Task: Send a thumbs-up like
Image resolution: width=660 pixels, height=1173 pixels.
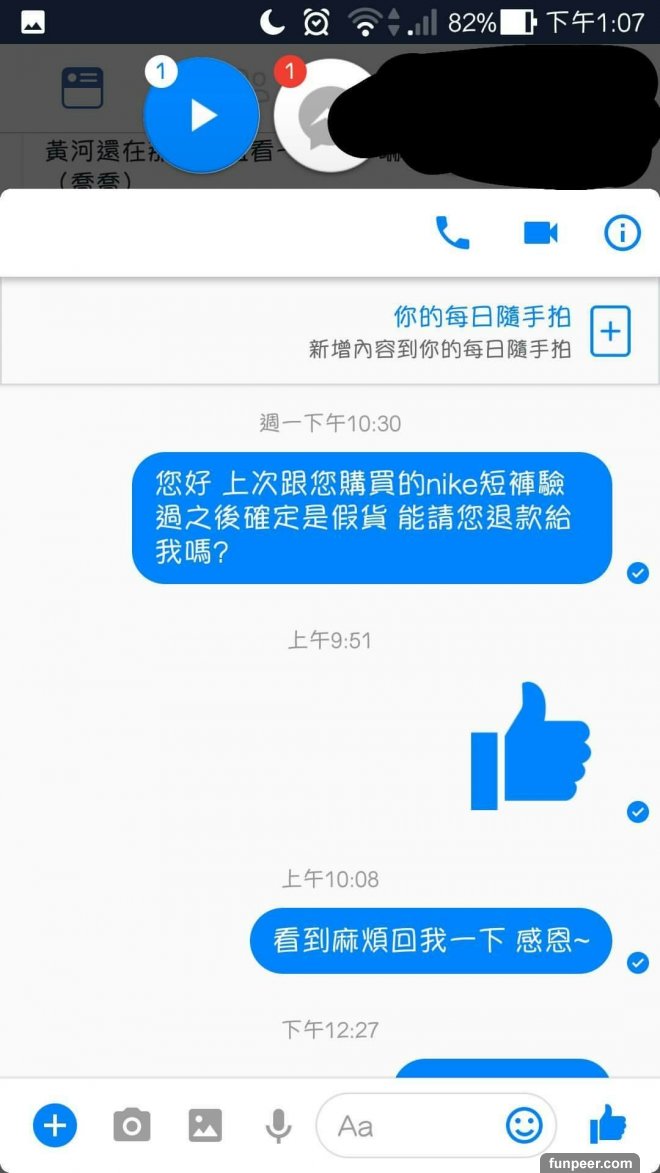Action: tap(608, 1126)
